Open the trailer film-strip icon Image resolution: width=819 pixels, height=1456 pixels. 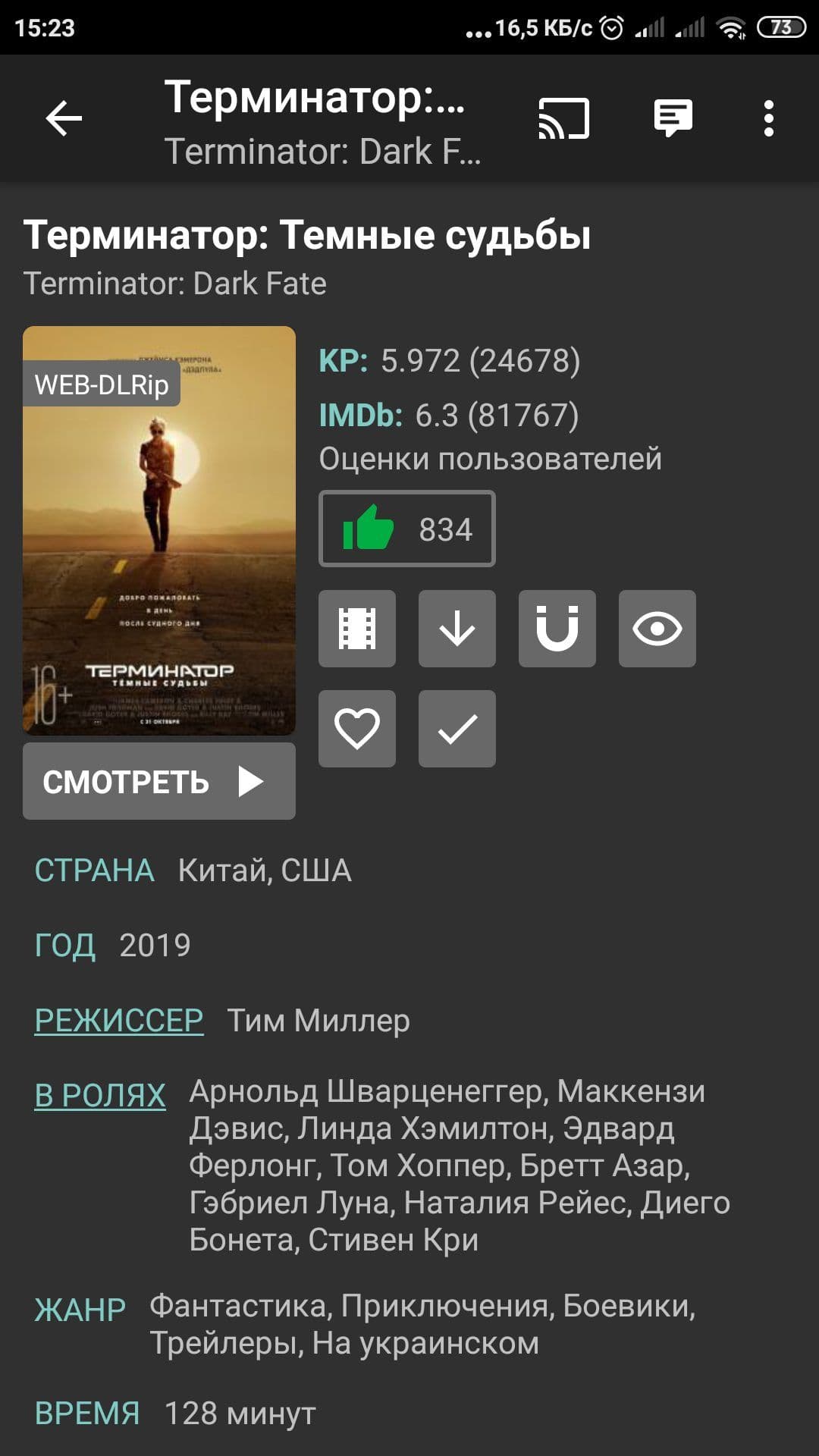[x=357, y=629]
